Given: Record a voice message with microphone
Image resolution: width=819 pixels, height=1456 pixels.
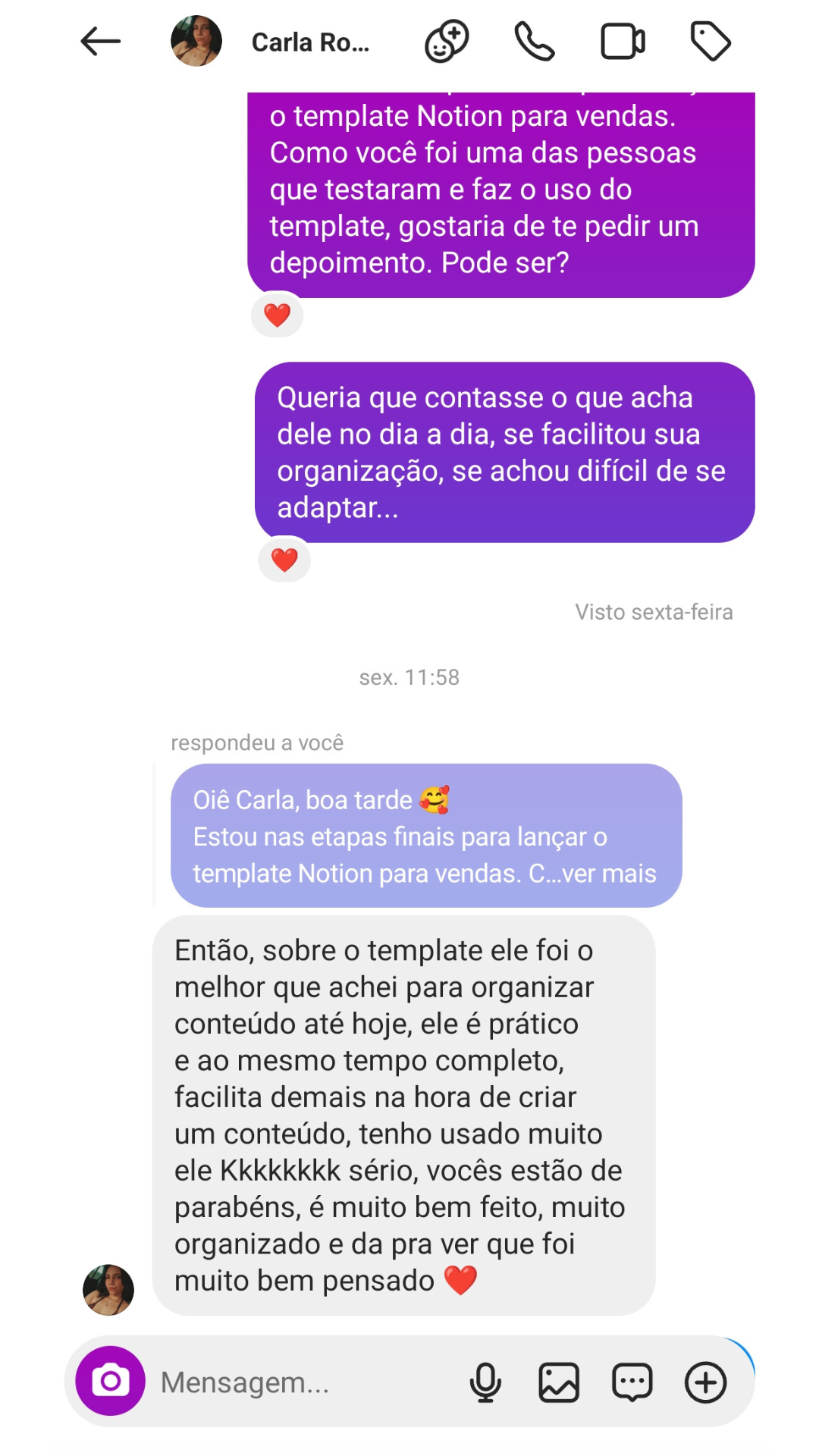Looking at the screenshot, I should tap(485, 1382).
